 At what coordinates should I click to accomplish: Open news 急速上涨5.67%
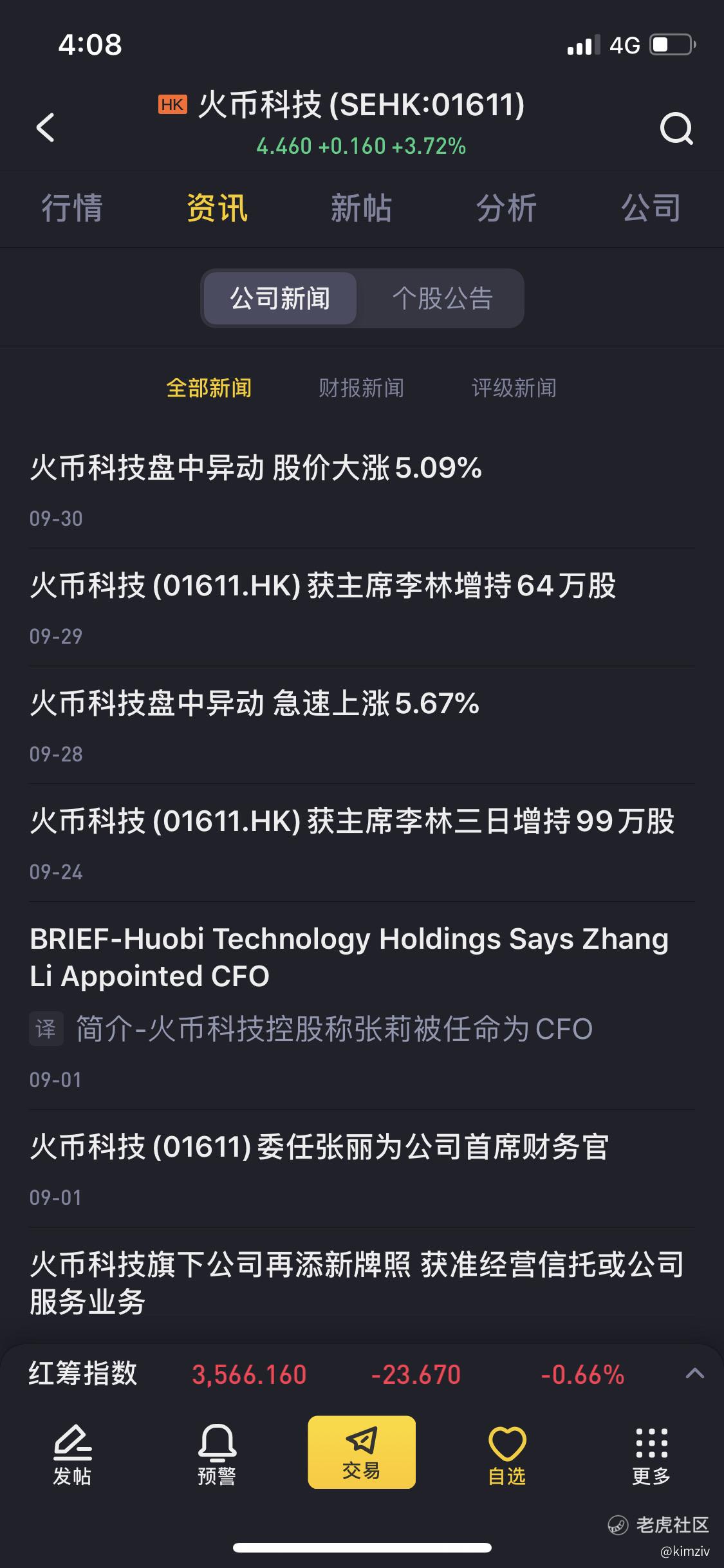[362, 725]
